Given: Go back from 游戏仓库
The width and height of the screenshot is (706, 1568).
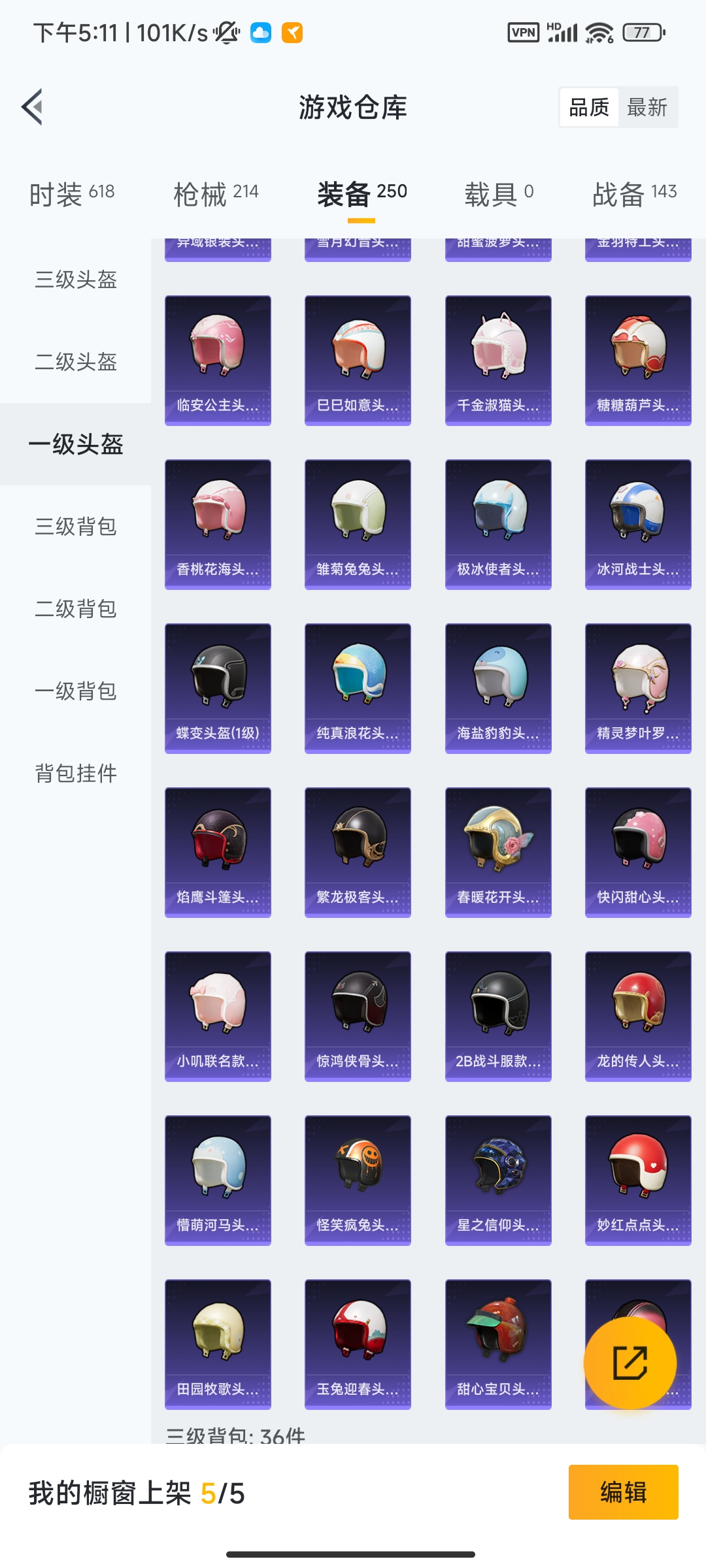Looking at the screenshot, I should (33, 106).
